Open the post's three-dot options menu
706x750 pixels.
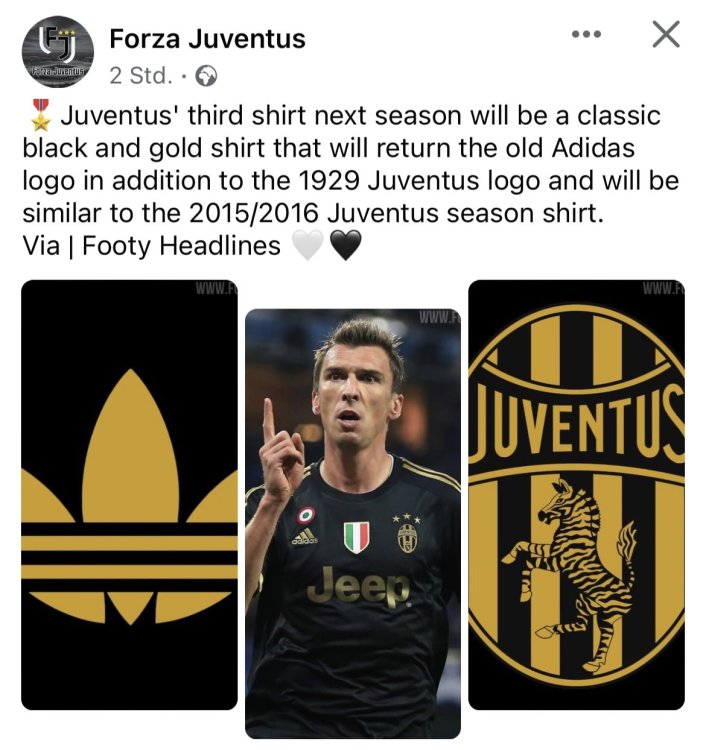pyautogui.click(x=586, y=35)
